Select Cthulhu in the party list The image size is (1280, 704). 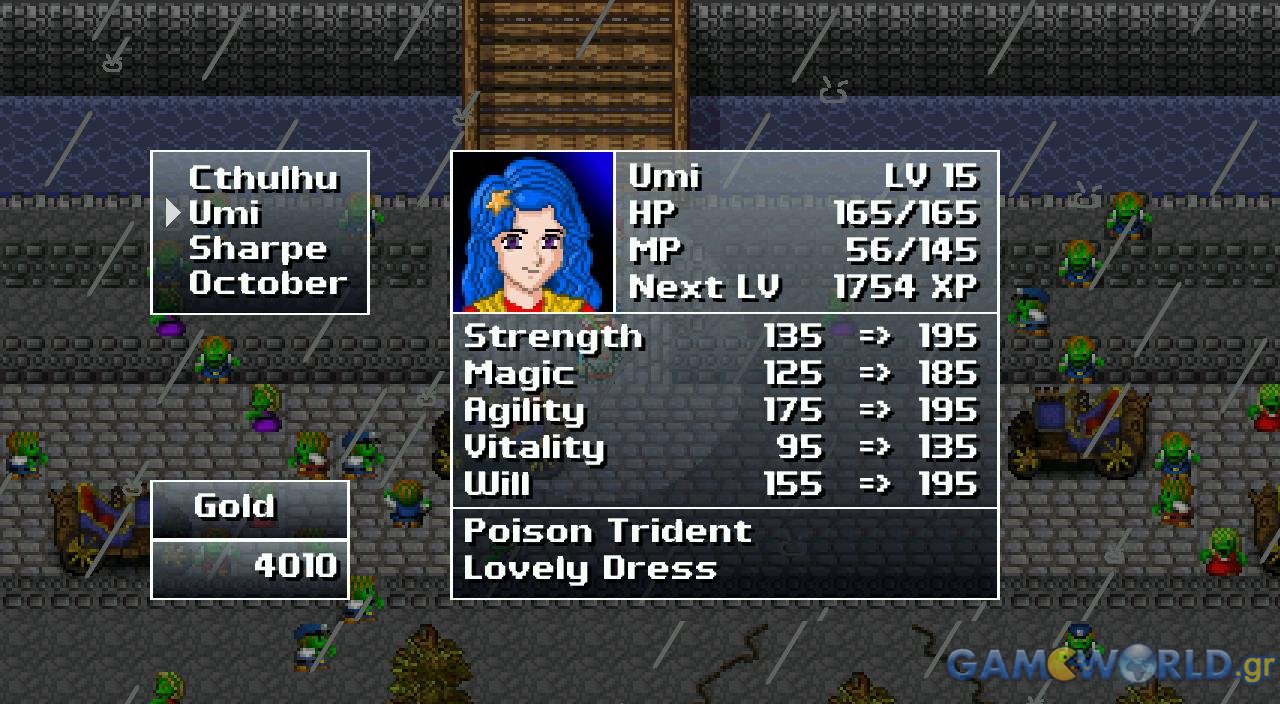tap(264, 179)
